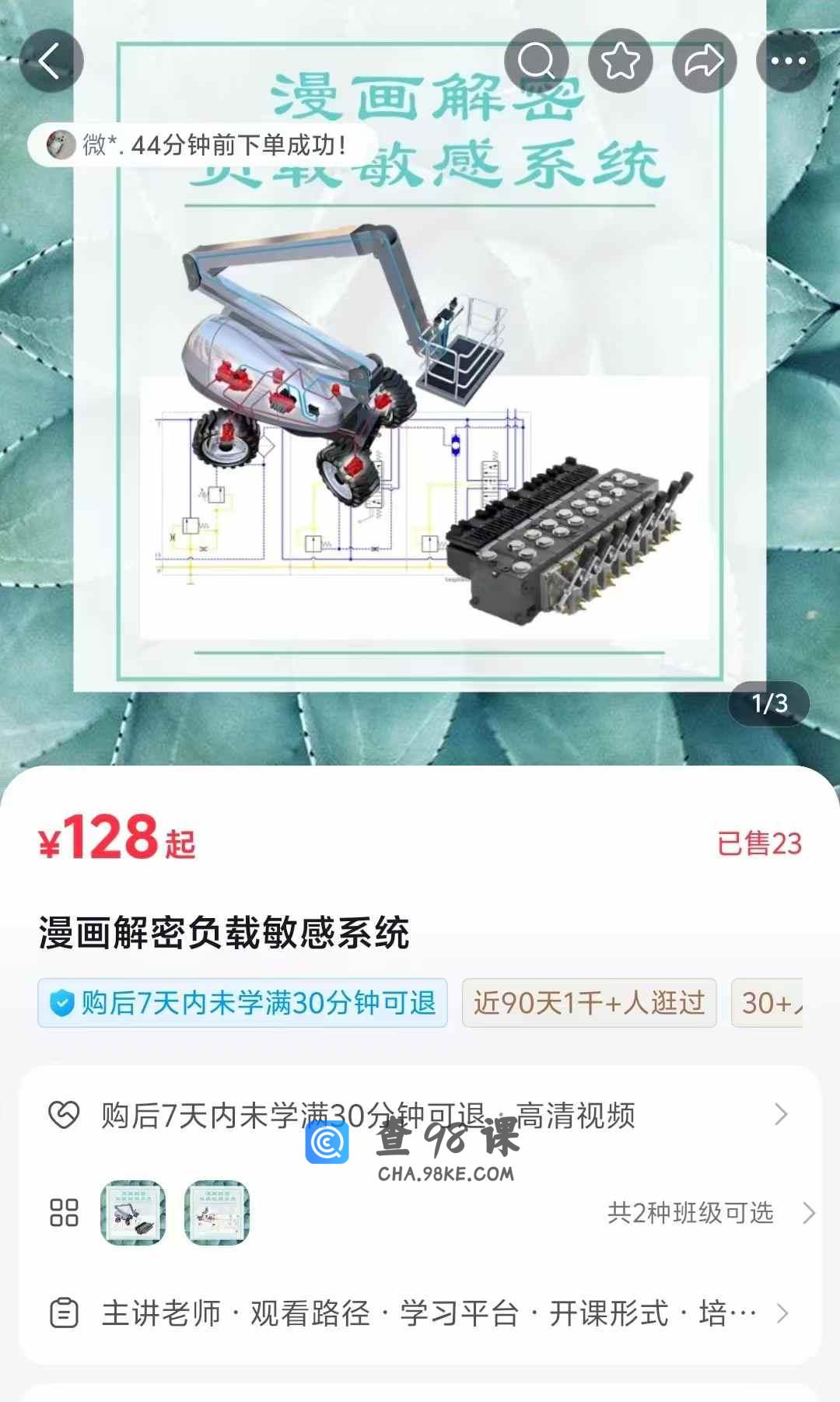Tap the 购后7天内未学满30分钟可退 refund chip
Image resolution: width=840 pixels, height=1402 pixels.
[243, 1003]
